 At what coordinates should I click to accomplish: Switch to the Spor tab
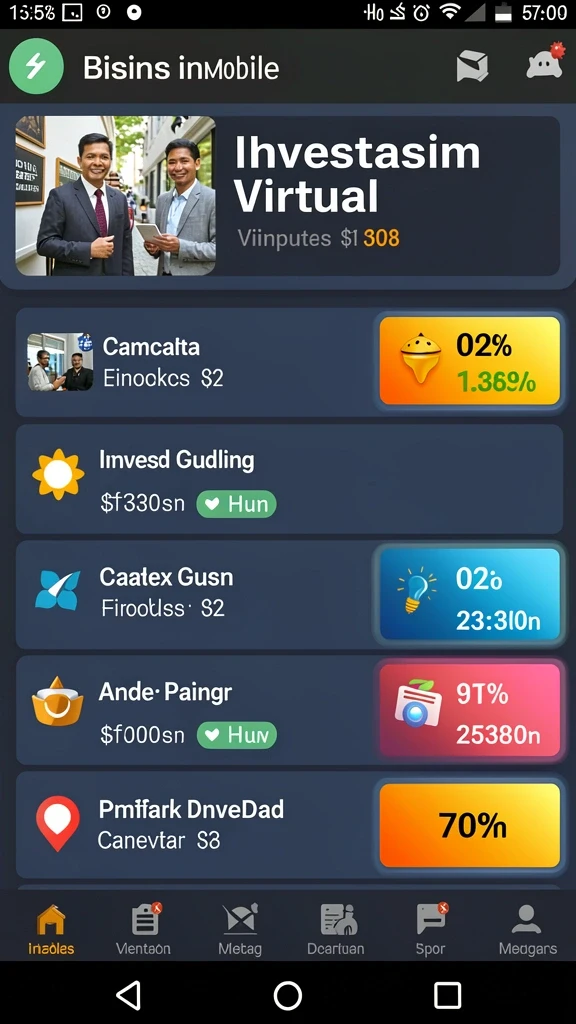tap(431, 929)
